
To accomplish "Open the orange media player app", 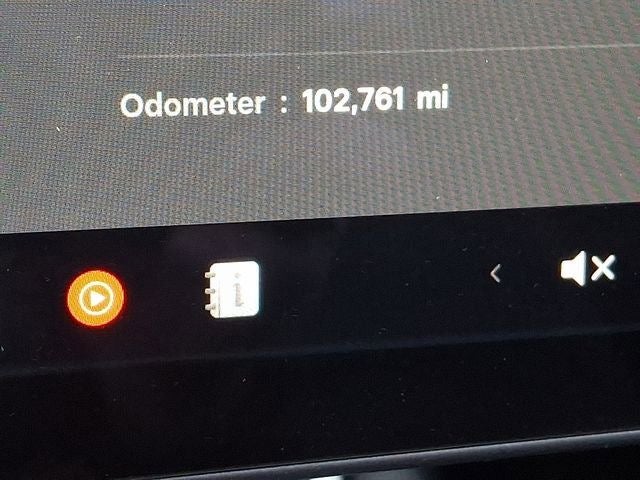I will [x=95, y=298].
